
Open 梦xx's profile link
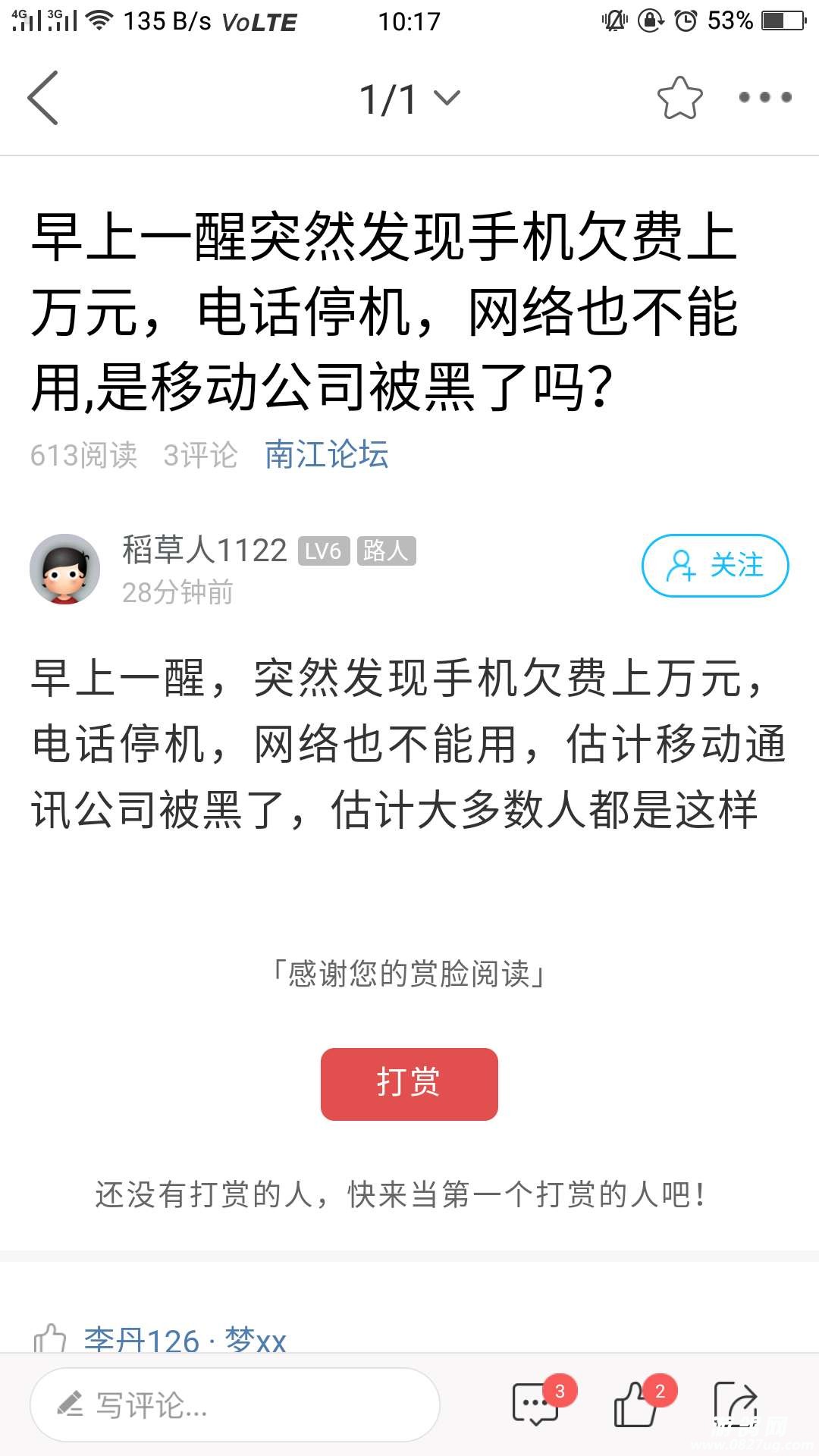[256, 1341]
